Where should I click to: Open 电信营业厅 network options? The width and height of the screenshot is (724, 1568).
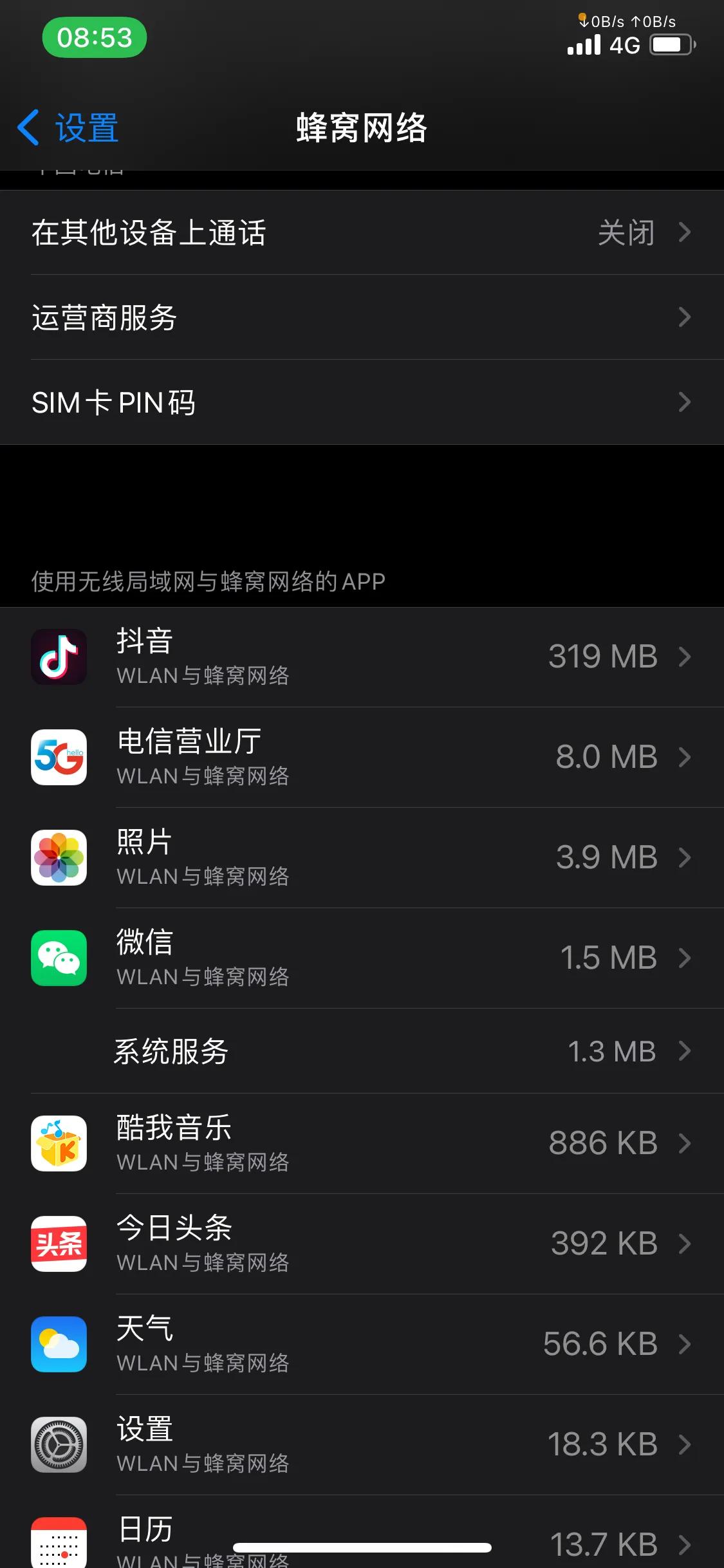pyautogui.click(x=362, y=757)
